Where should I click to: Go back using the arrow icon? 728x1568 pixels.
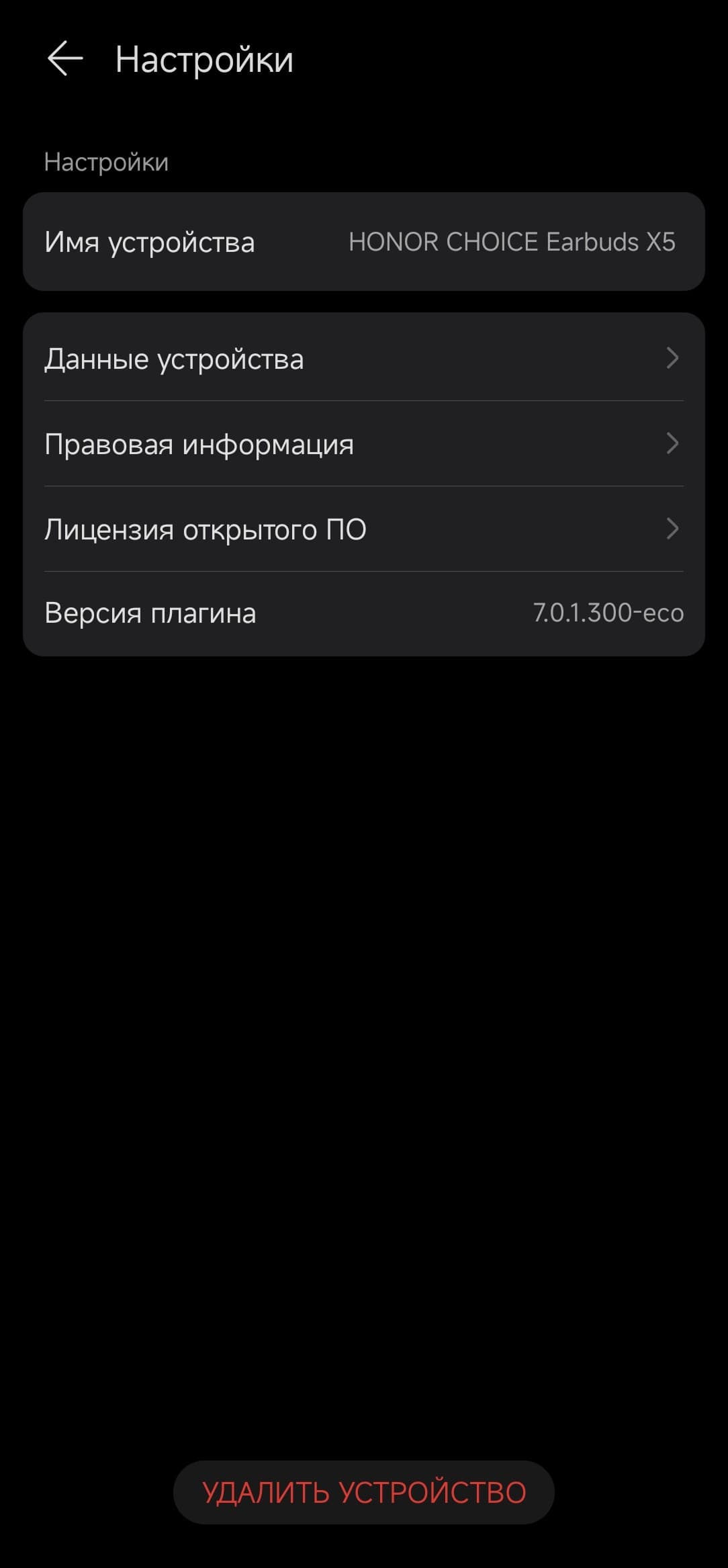point(65,58)
